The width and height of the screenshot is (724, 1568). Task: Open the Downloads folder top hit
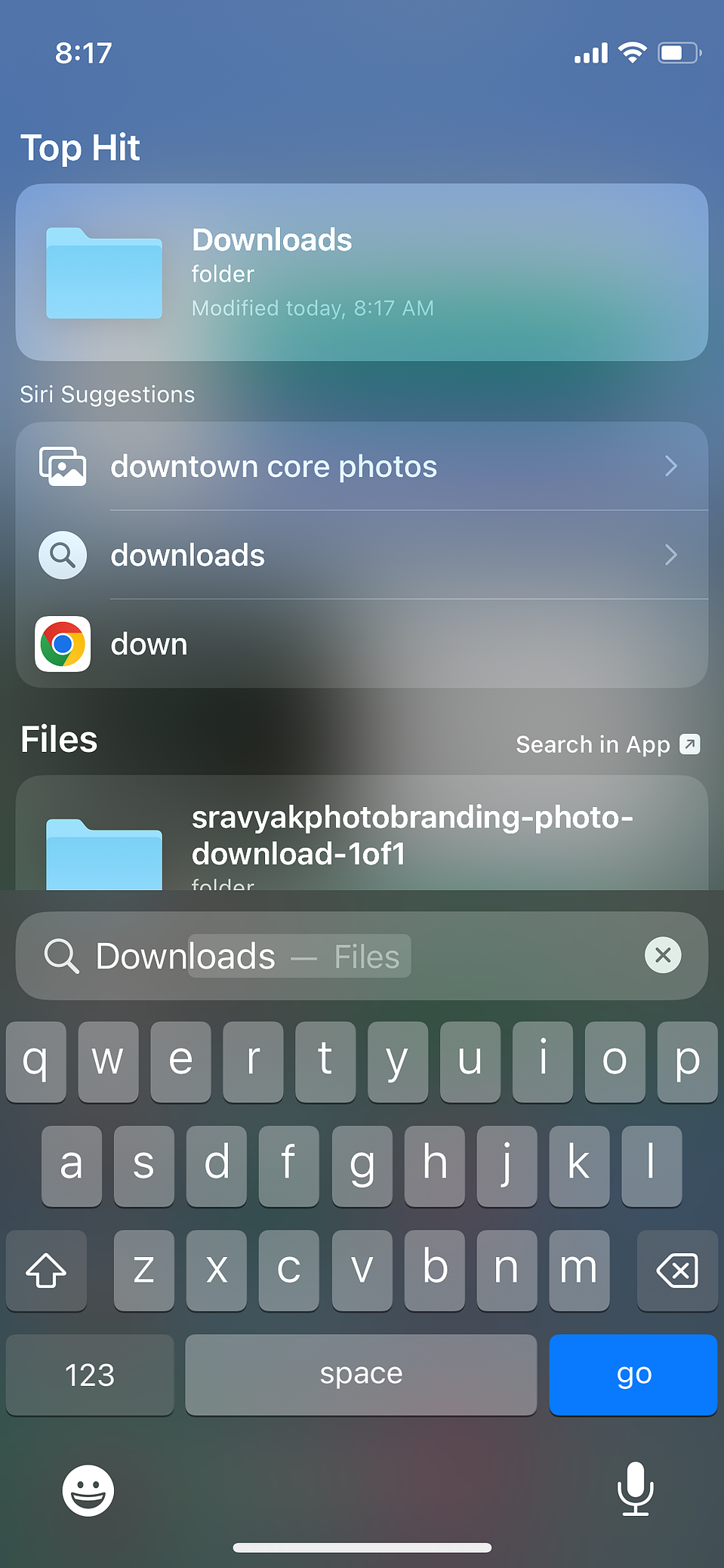click(x=362, y=272)
